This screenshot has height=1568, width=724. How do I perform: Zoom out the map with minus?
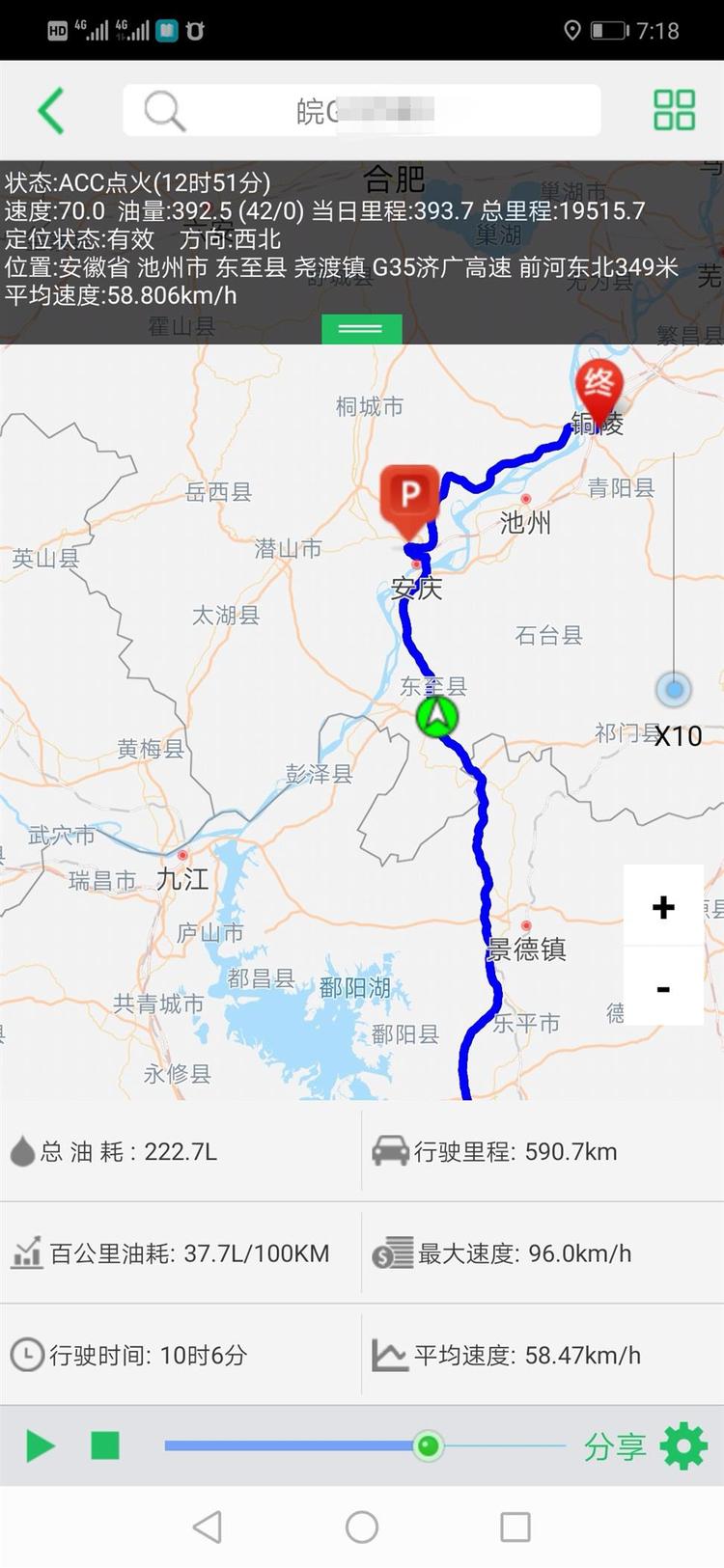tap(663, 989)
